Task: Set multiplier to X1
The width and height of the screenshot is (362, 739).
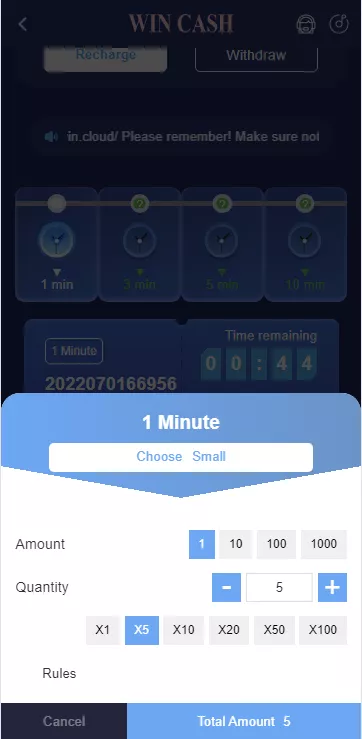Action: [x=103, y=630]
